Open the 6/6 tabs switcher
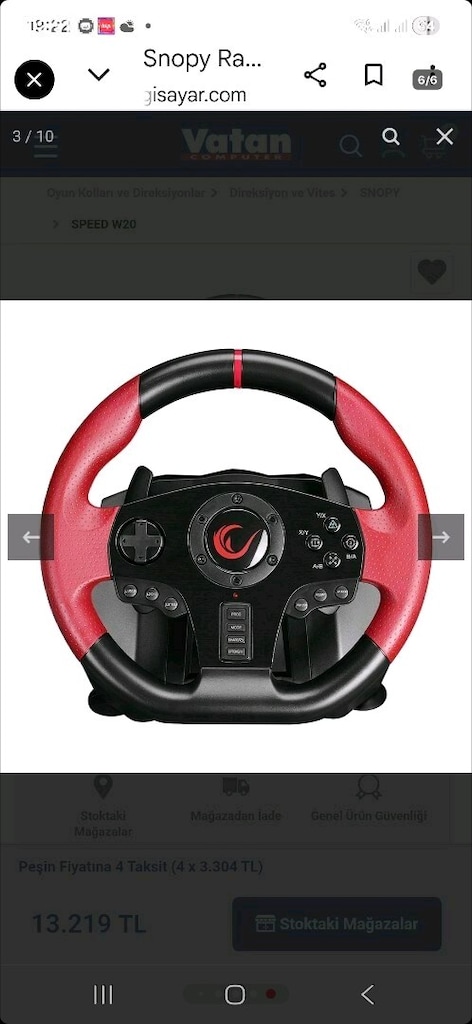The image size is (472, 1024). pos(428,78)
